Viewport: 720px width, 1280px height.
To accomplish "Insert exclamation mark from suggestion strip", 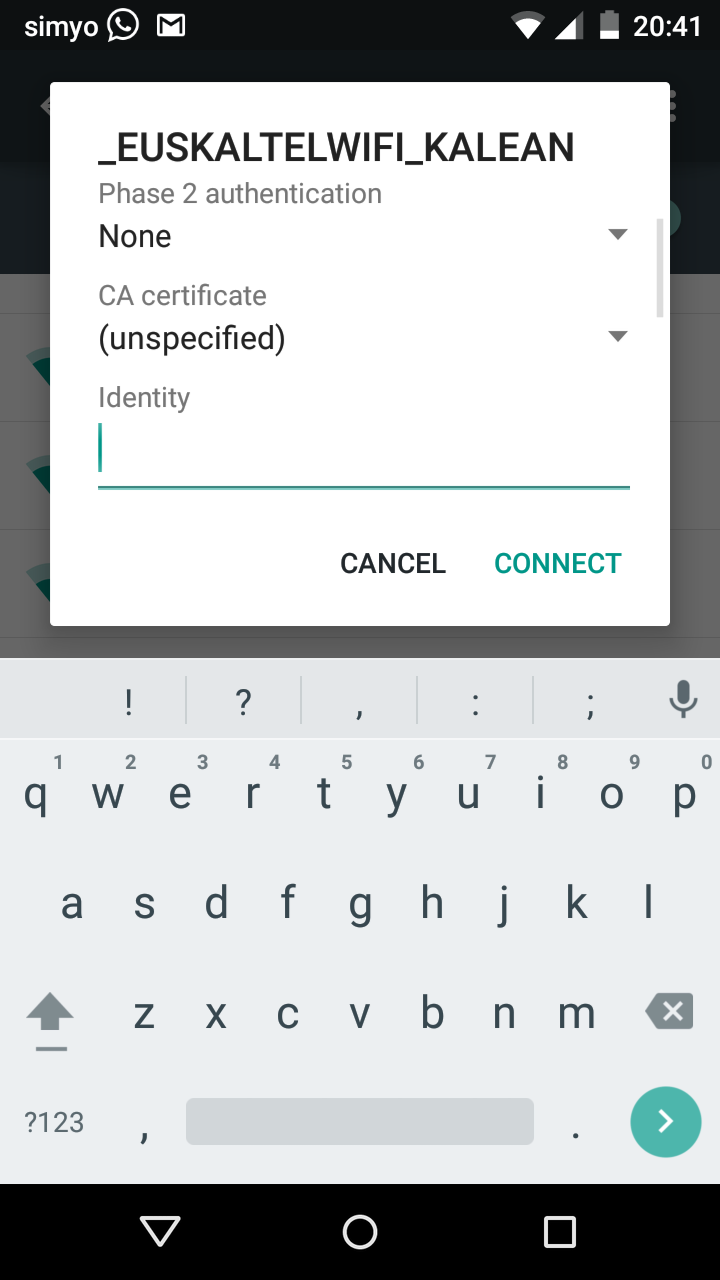I will point(128,701).
